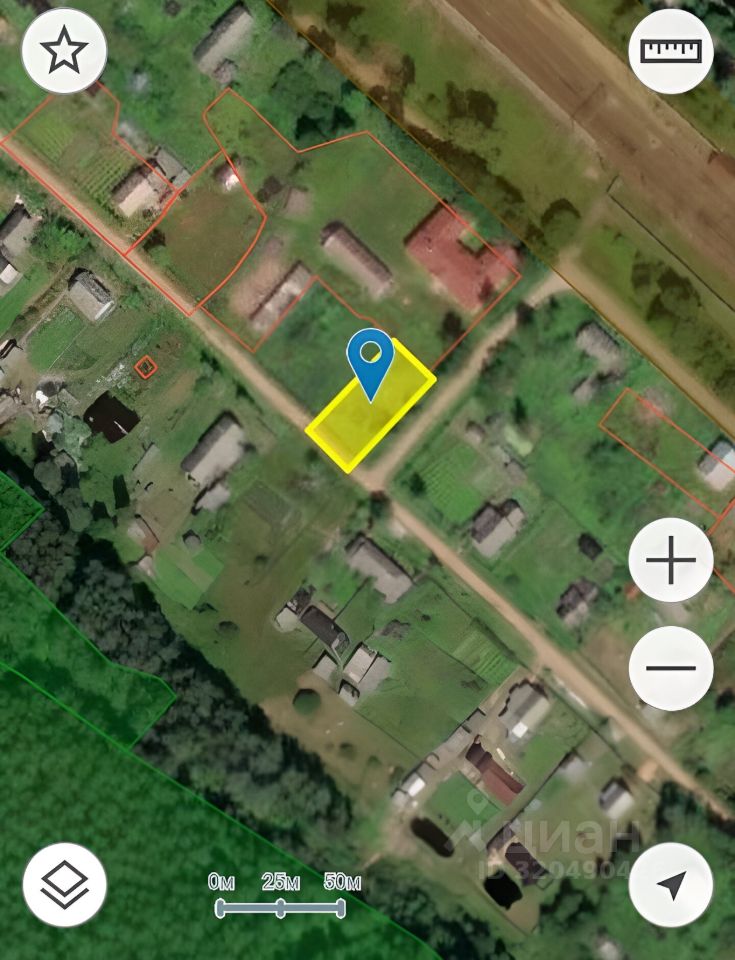The height and width of the screenshot is (960, 735).
Task: Open the map layers selector
Action: [64, 884]
